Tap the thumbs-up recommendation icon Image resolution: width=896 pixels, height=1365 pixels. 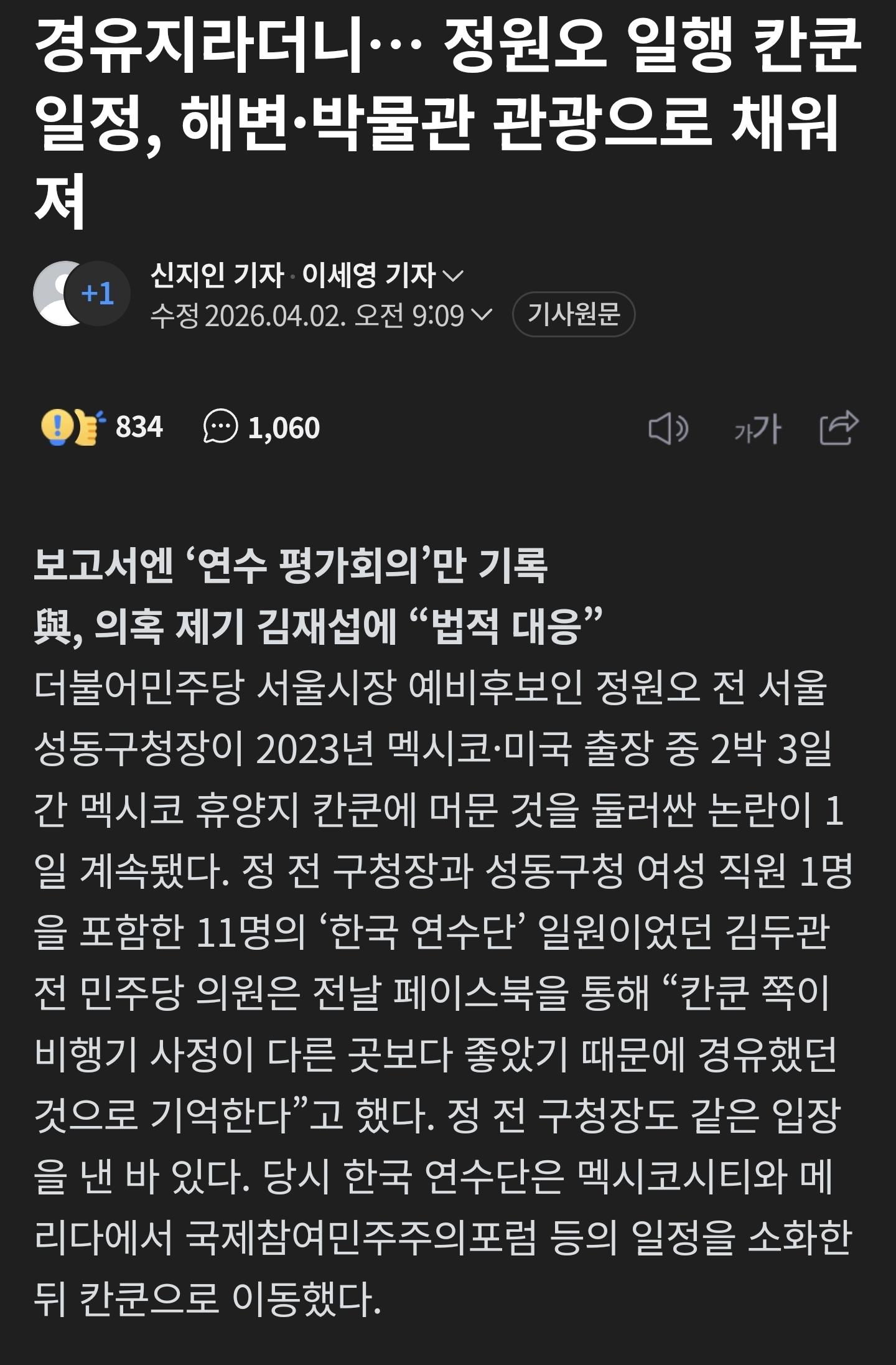87,428
